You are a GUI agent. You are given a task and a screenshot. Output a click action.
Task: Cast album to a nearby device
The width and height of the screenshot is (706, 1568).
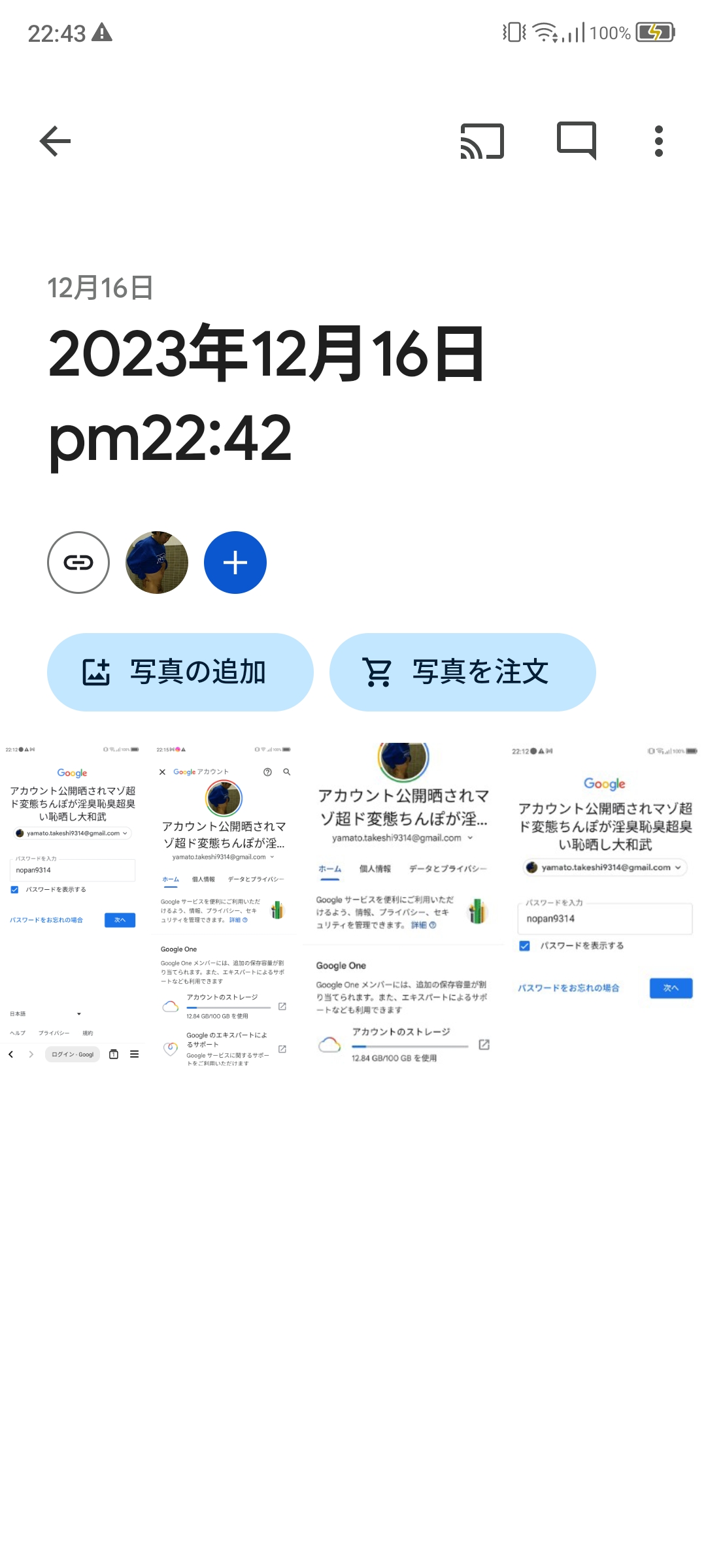point(482,141)
